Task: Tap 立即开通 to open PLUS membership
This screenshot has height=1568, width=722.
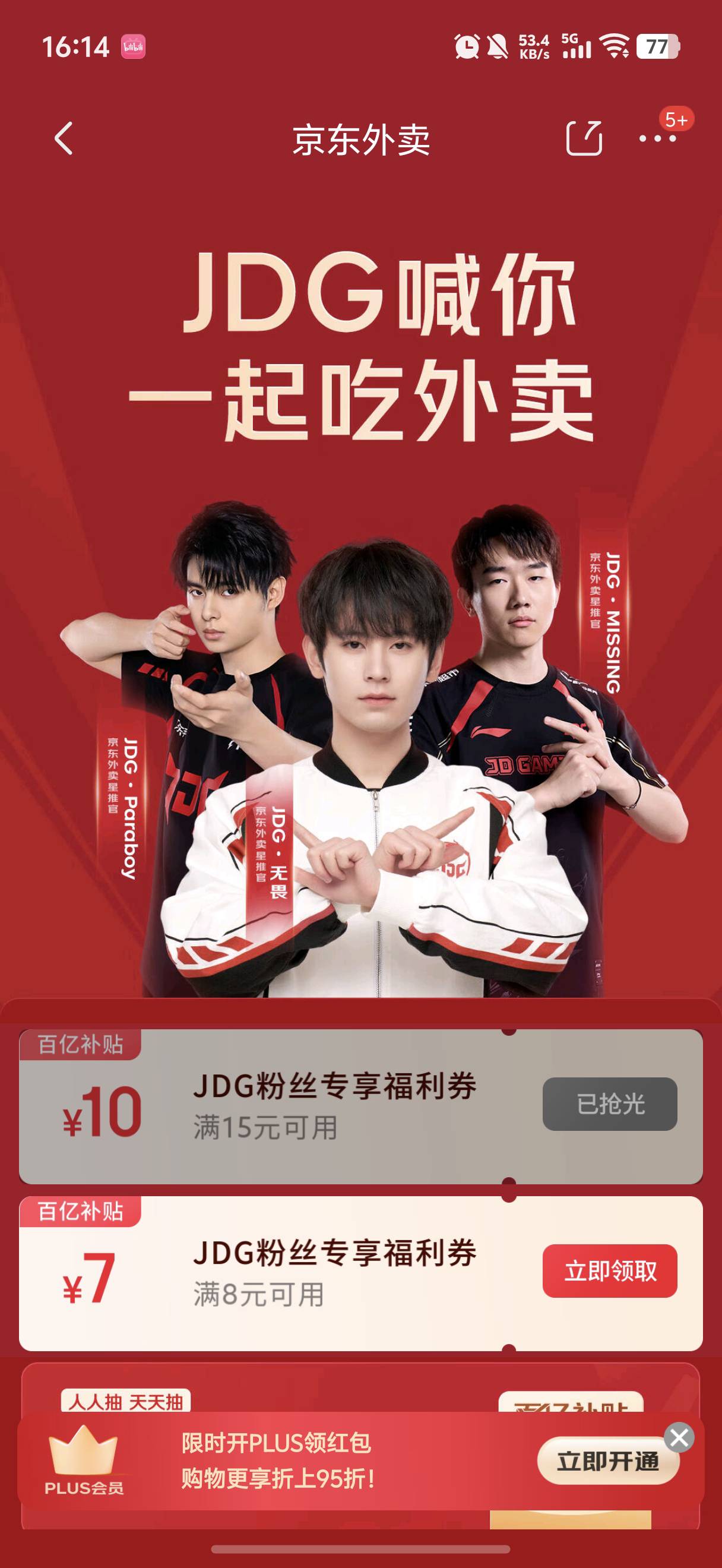Action: (x=607, y=1461)
